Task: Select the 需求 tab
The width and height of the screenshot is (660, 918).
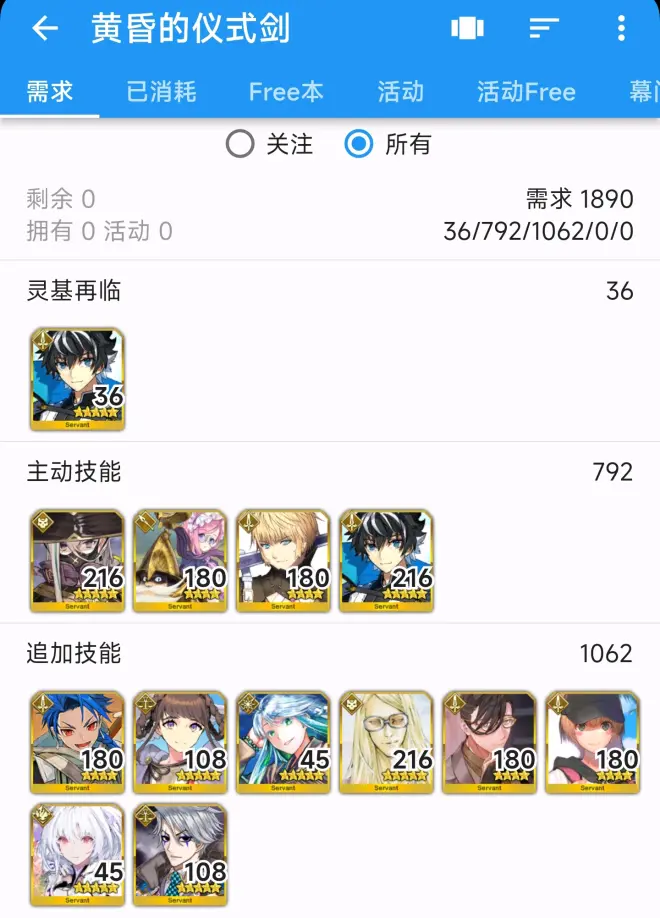Action: (x=50, y=92)
